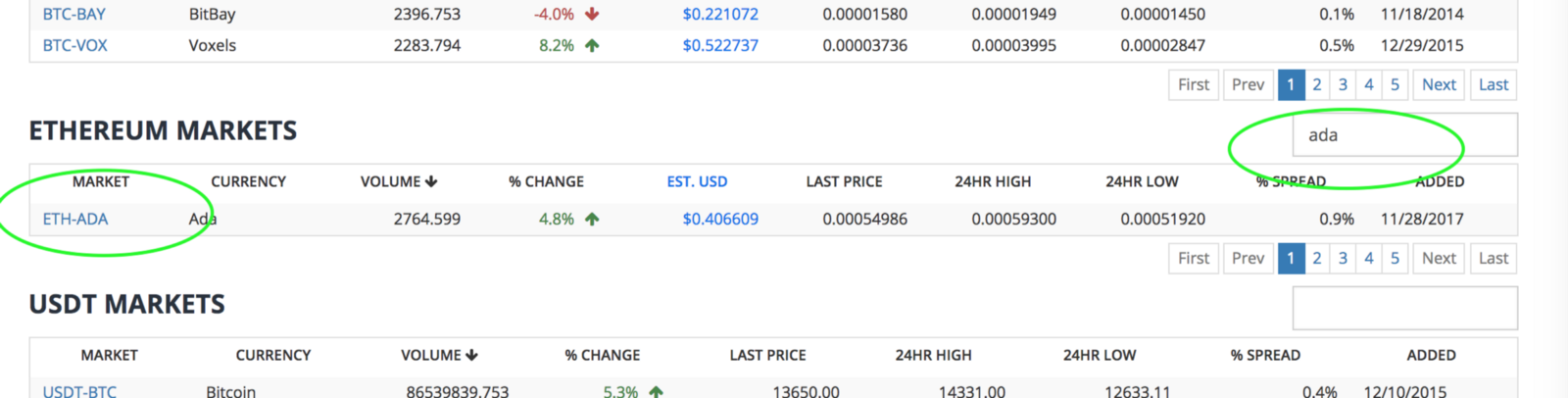Go to page 3 under the ETH-ADA row
This screenshot has width=1568, height=398.
coord(1343,258)
